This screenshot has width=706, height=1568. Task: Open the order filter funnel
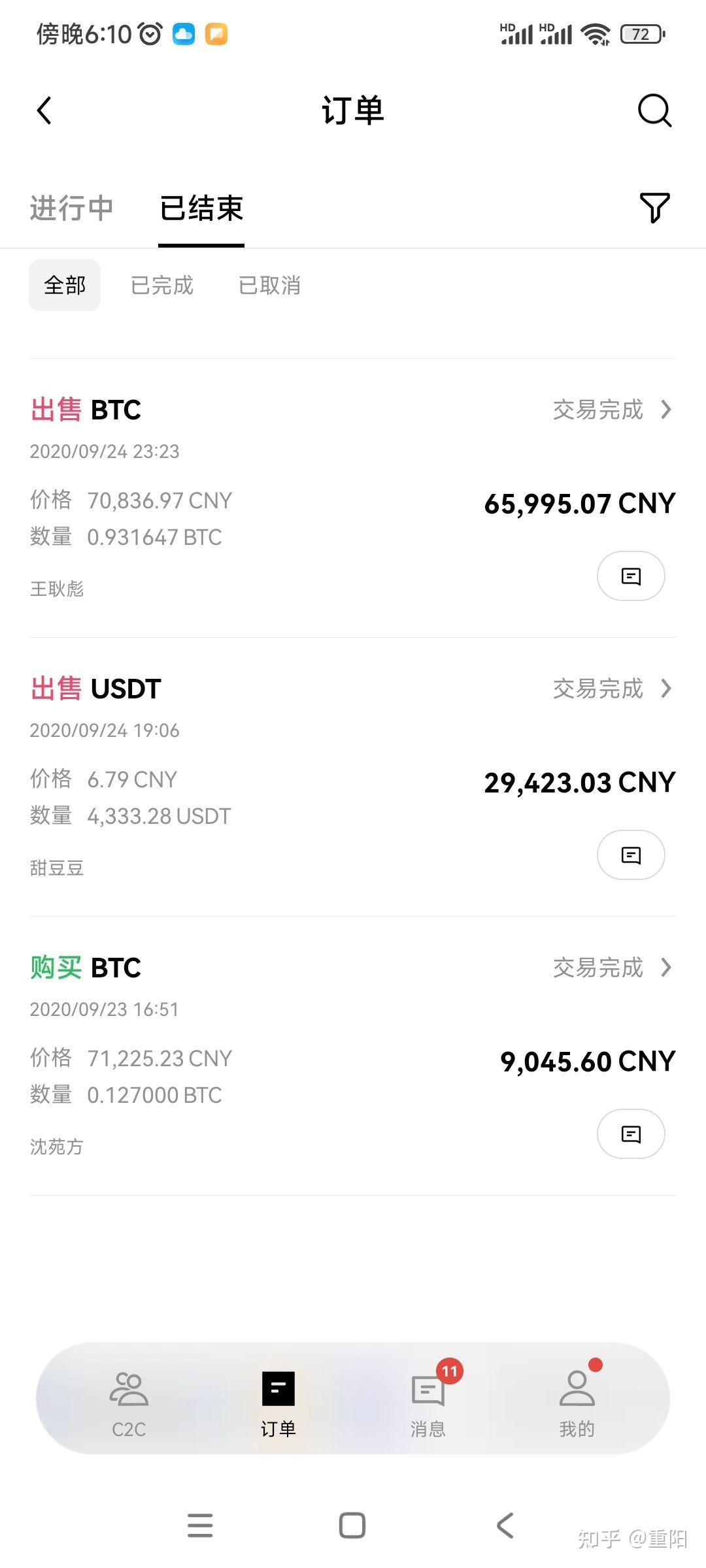(x=654, y=208)
